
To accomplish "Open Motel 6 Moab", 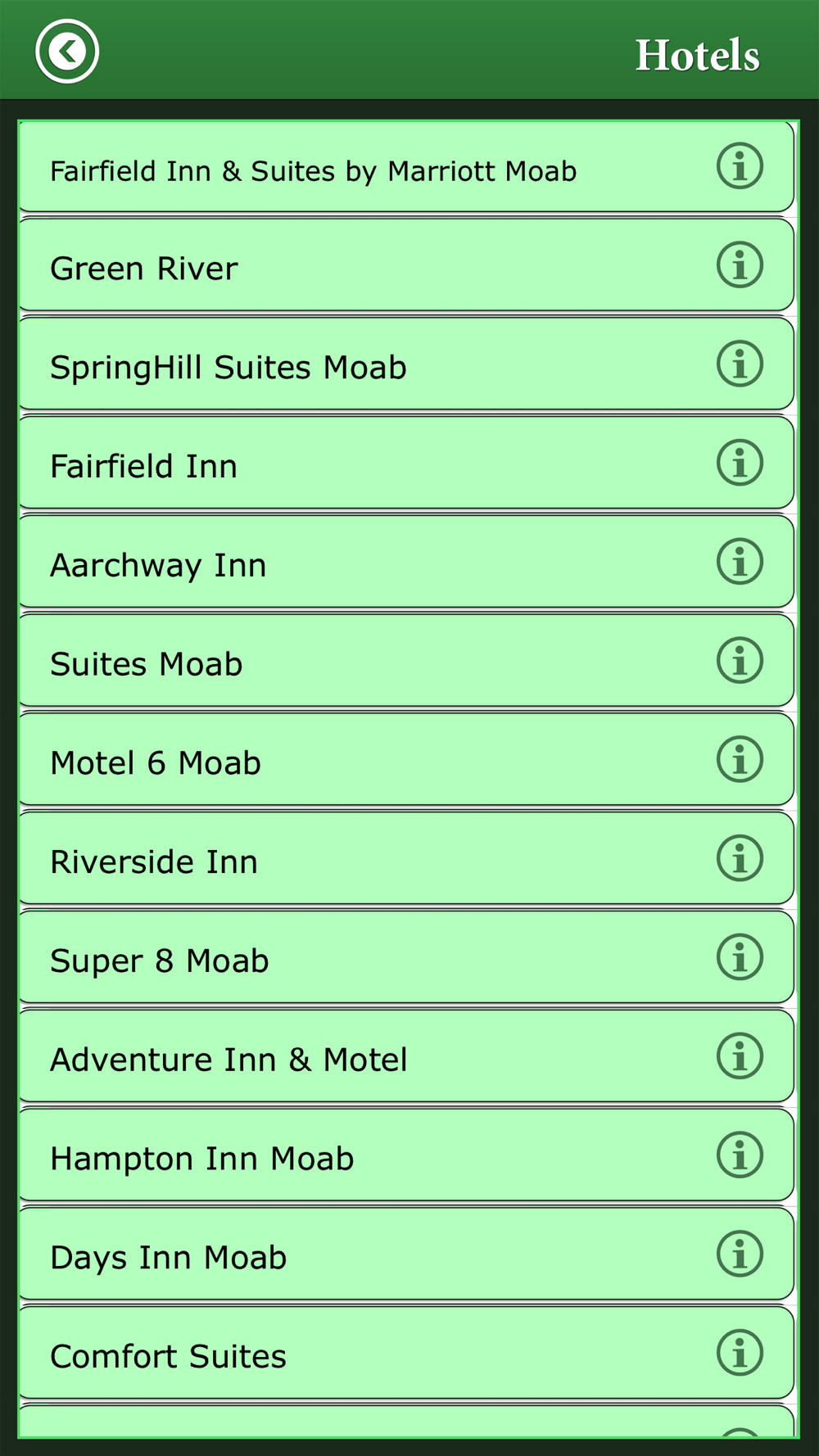I will click(406, 760).
